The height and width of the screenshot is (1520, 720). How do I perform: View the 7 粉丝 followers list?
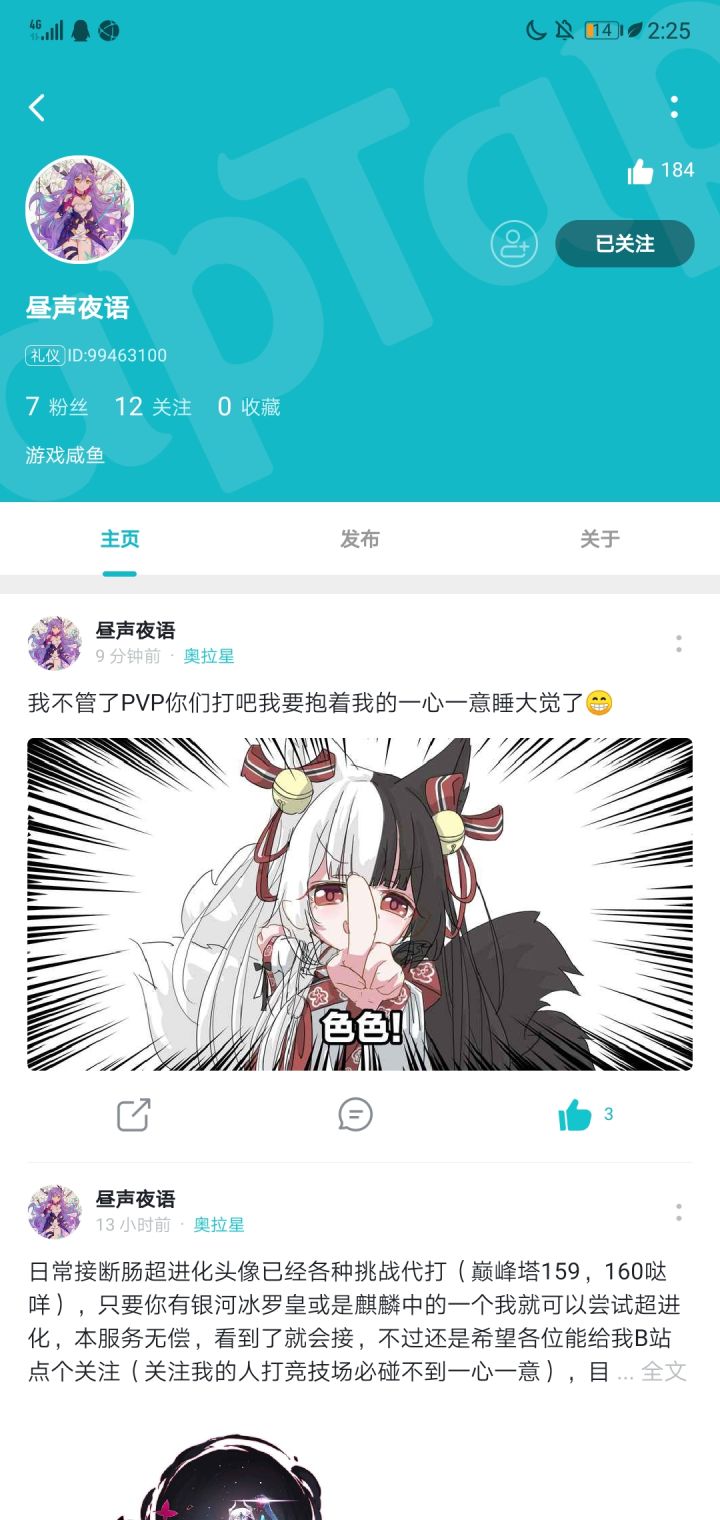[x=56, y=407]
